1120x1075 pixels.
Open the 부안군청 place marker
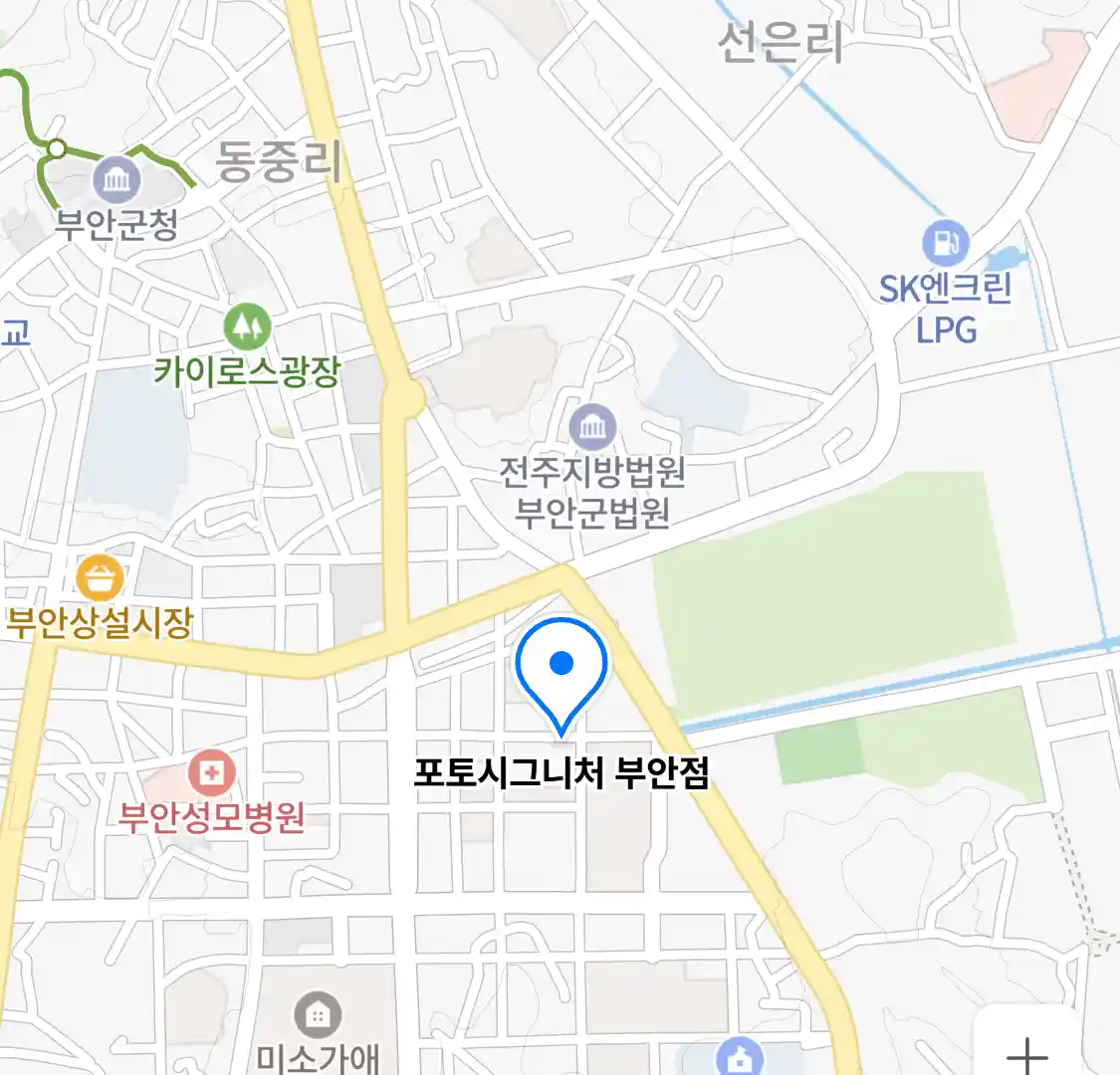116,180
